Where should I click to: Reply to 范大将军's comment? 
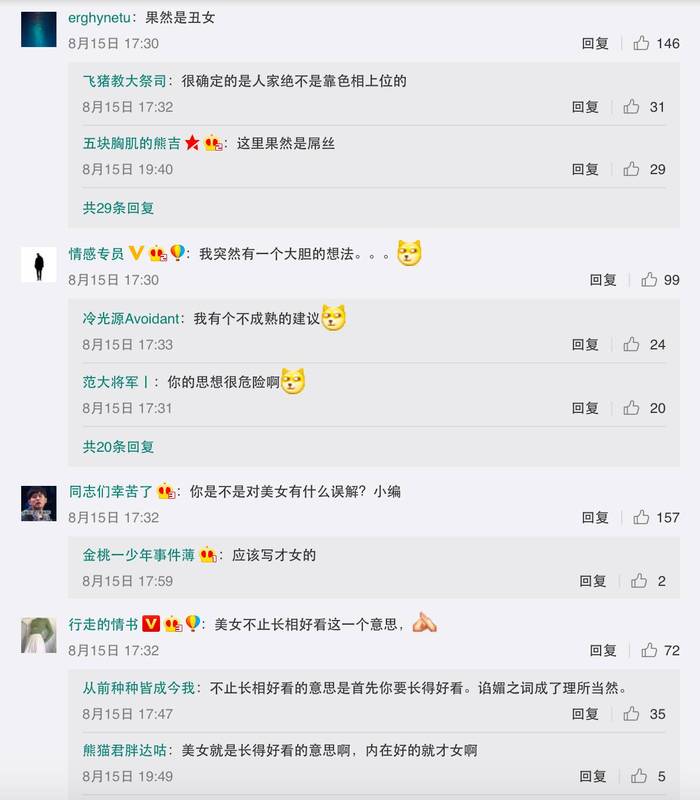click(x=585, y=408)
